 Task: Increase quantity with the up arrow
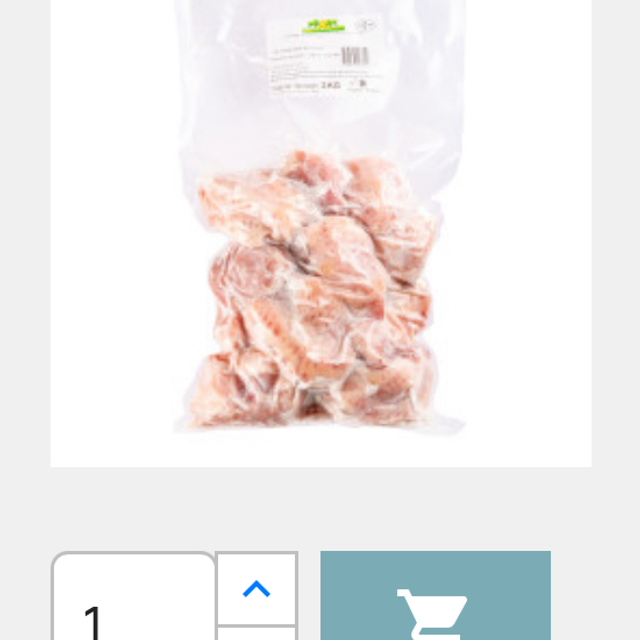pos(257,589)
